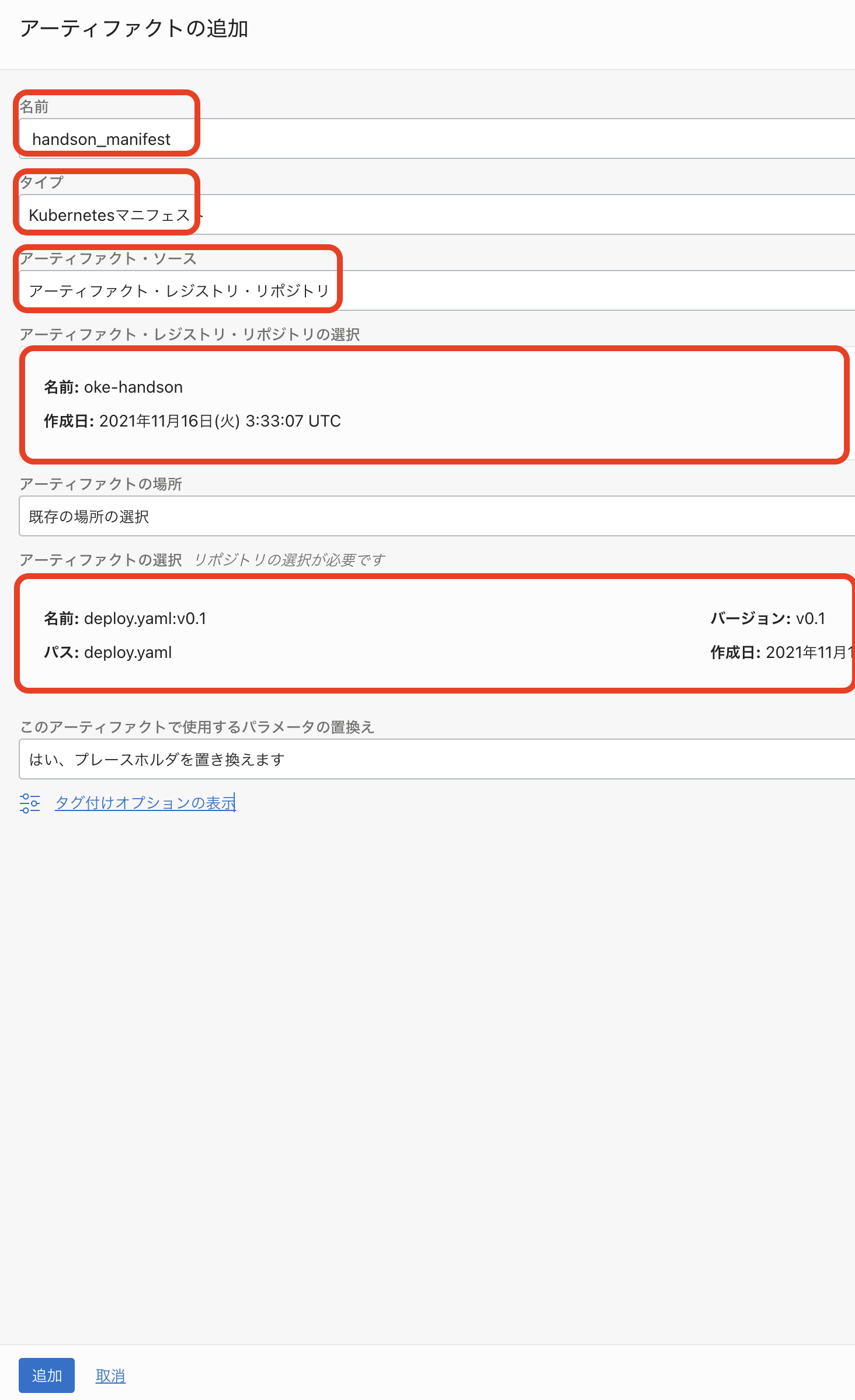The height and width of the screenshot is (1400, 855).
Task: Cancel with the 取消 link
Action: click(x=110, y=1375)
